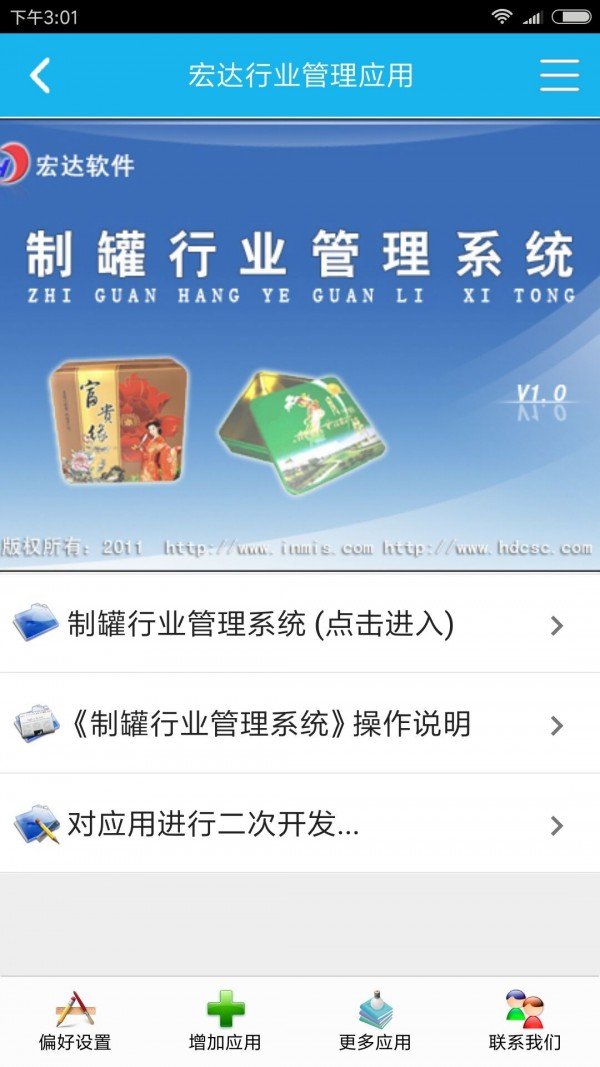The width and height of the screenshot is (600, 1067).
Task: Open 更多应用 in the bottom bar
Action: (375, 1020)
